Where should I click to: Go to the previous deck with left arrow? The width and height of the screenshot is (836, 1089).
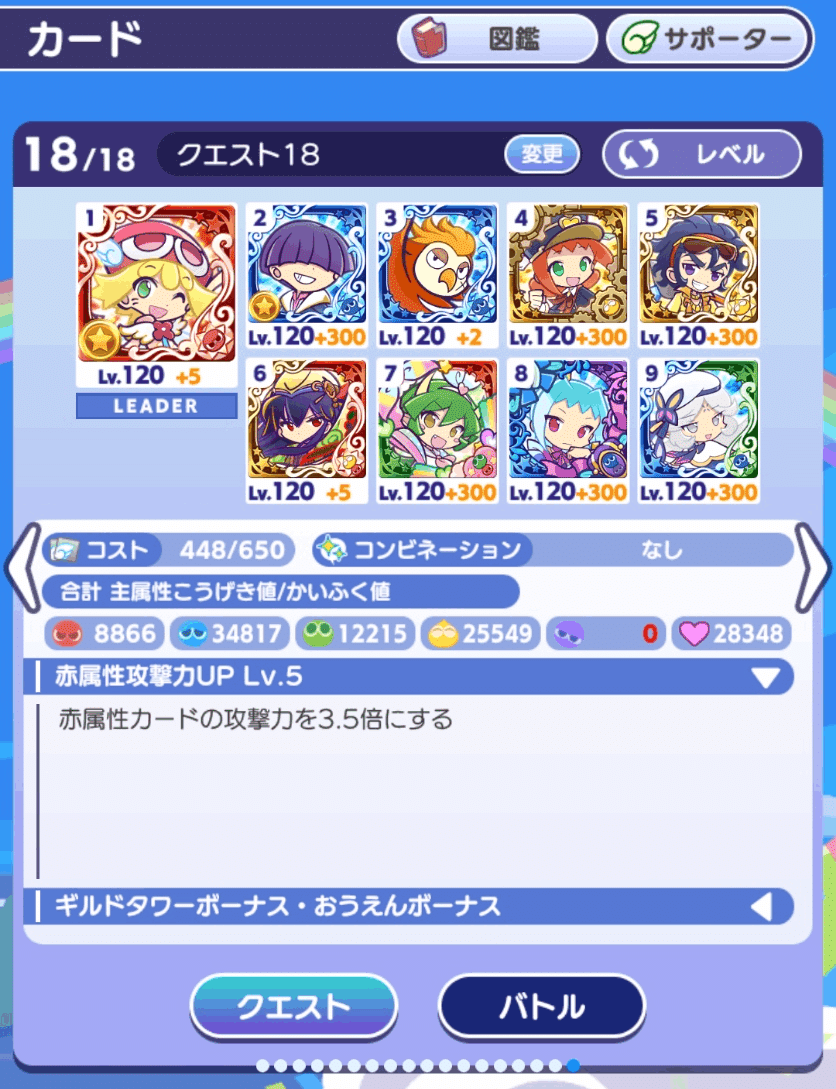click(x=22, y=571)
